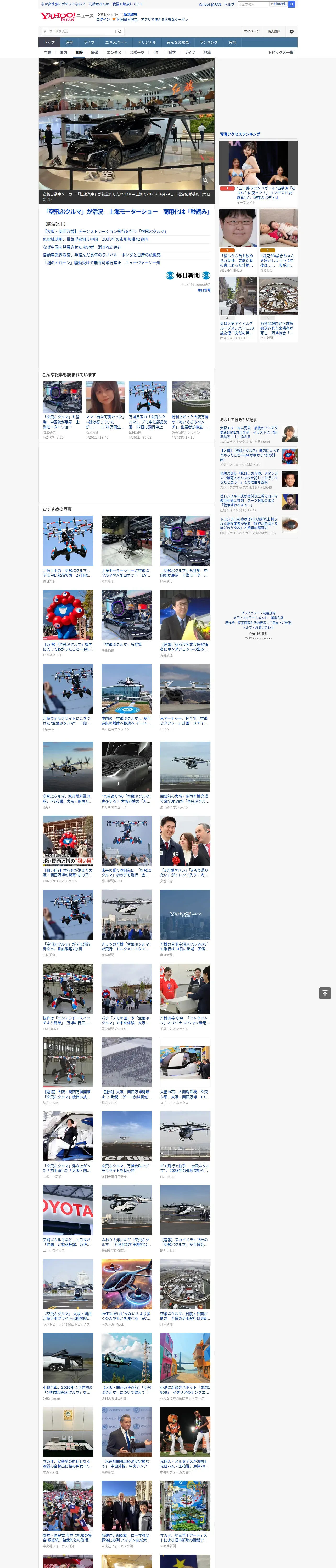Image resolution: width=336 pixels, height=1568 pixels.
Task: Select the みんなの意見 tab
Action: (x=177, y=43)
